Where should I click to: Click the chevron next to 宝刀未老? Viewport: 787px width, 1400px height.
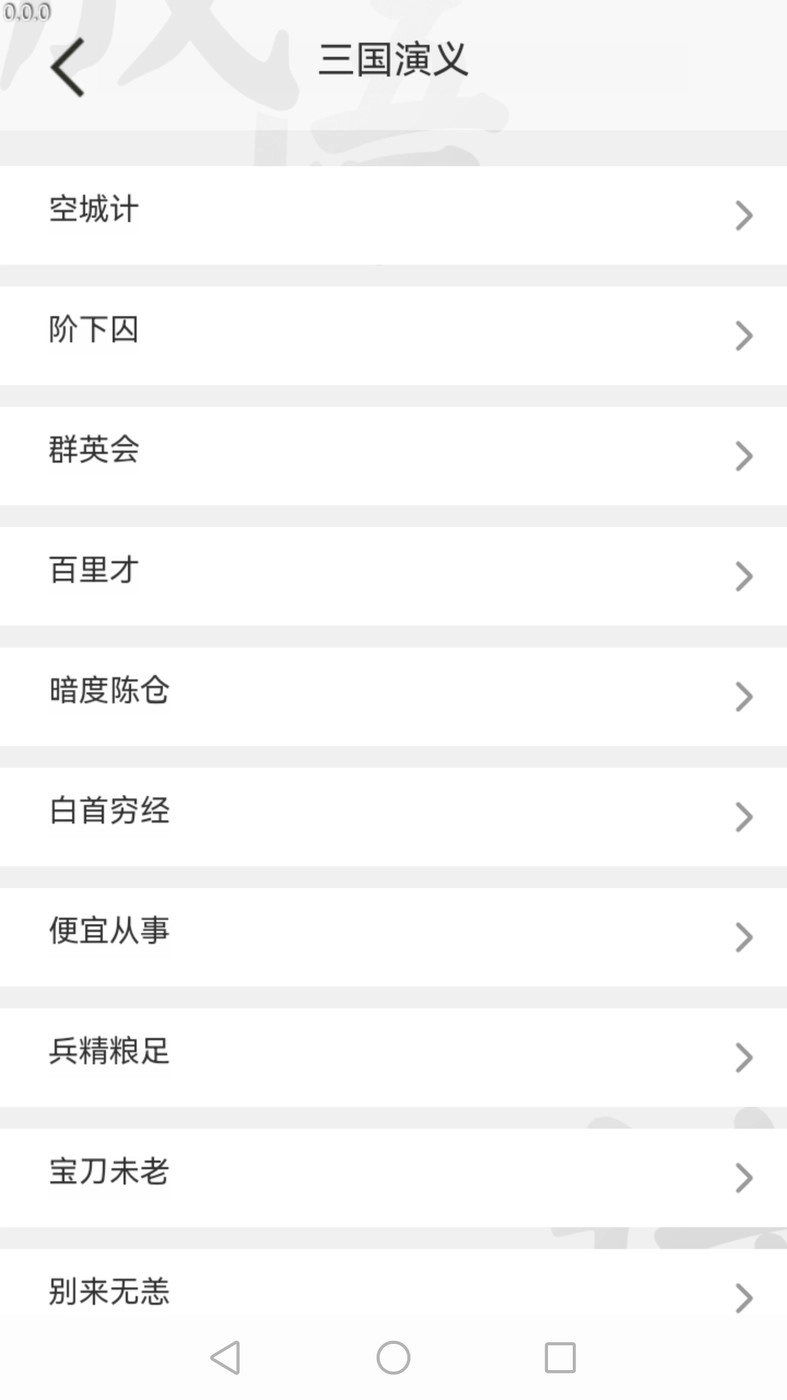tap(743, 1178)
